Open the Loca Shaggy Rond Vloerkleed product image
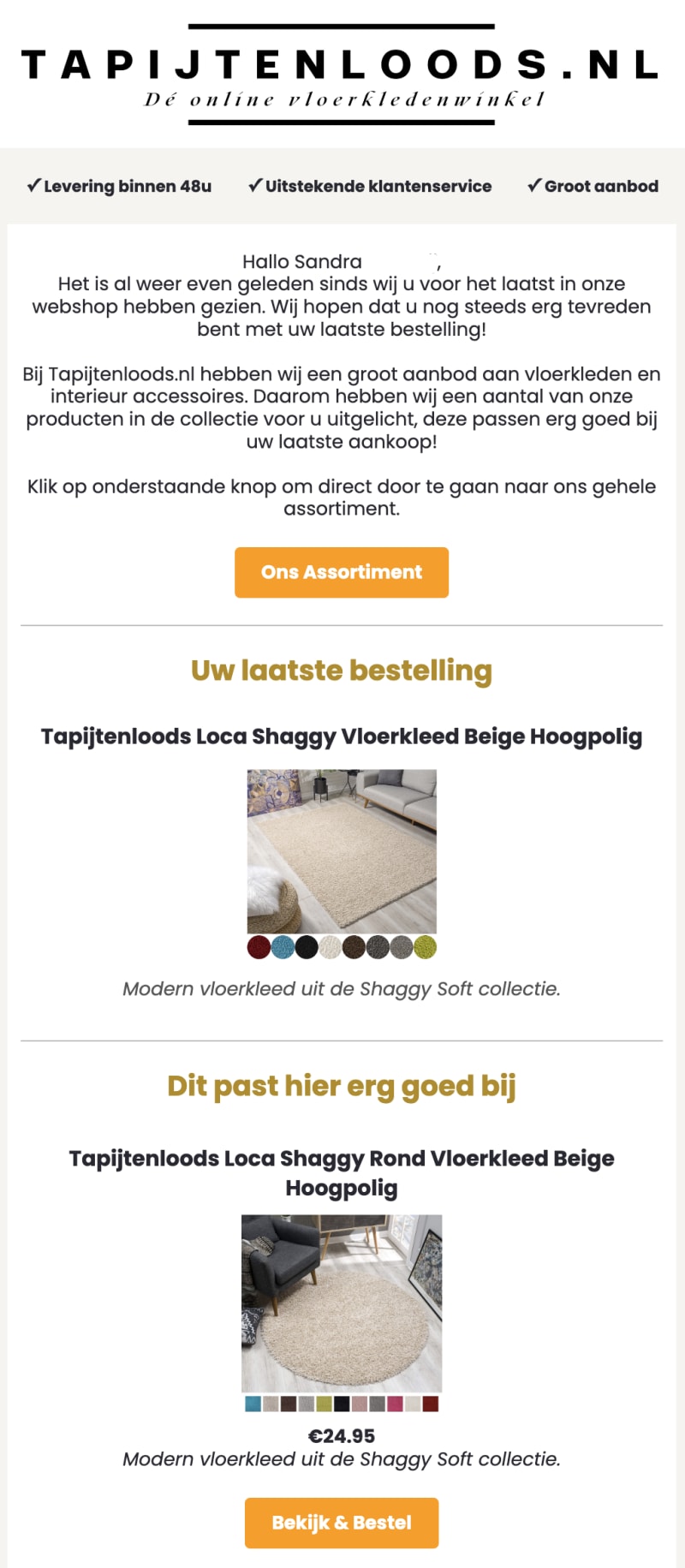 coord(342,1303)
